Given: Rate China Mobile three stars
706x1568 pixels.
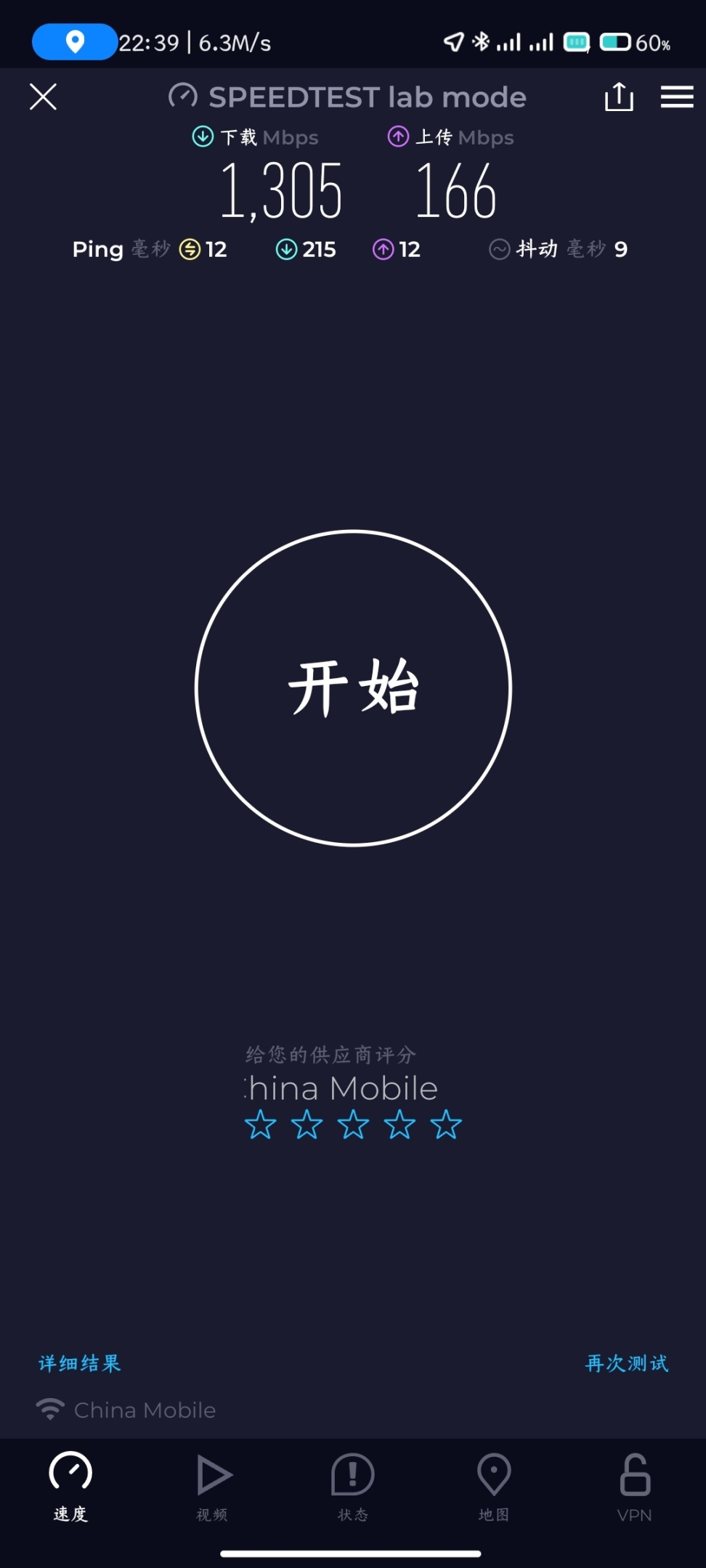Looking at the screenshot, I should [x=353, y=1125].
